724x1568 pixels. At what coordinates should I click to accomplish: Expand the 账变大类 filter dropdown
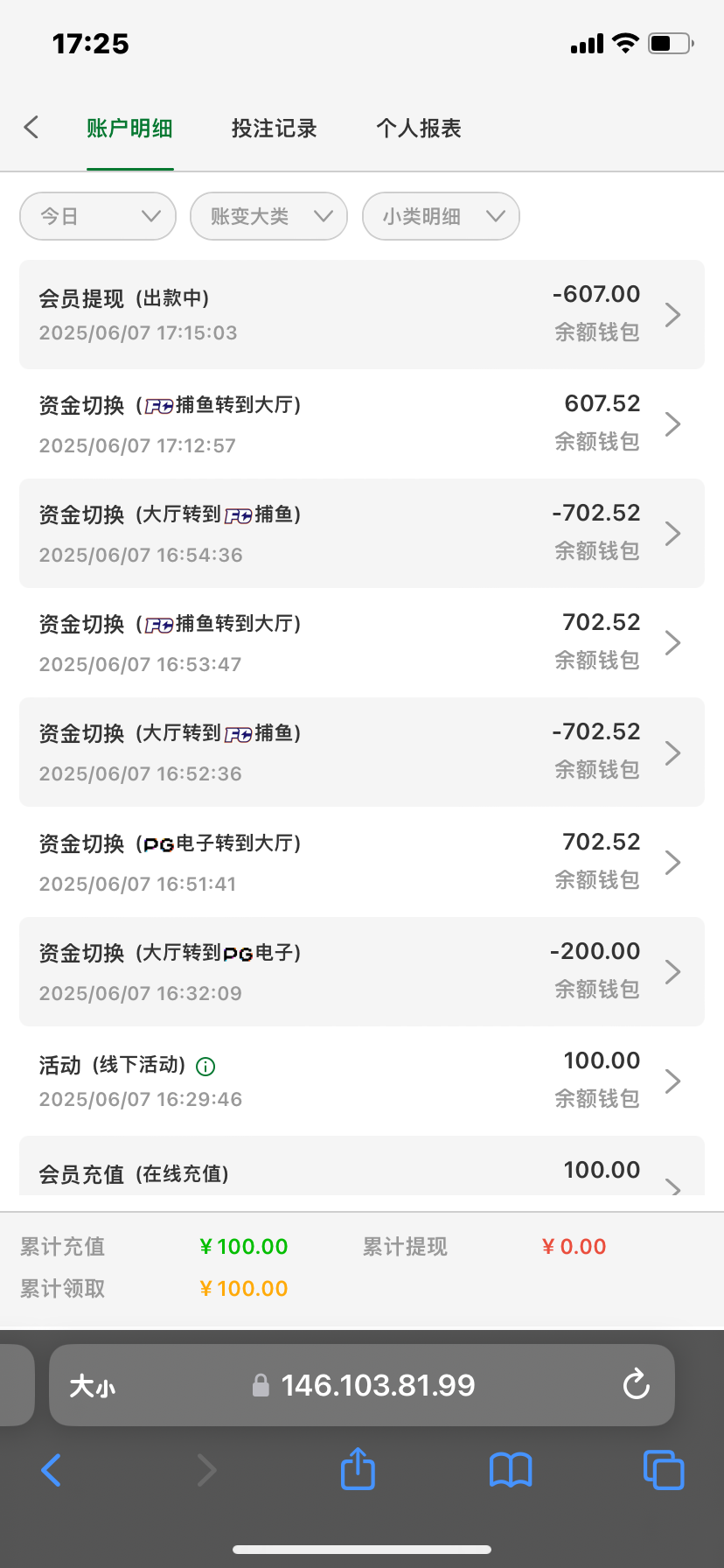(x=269, y=216)
